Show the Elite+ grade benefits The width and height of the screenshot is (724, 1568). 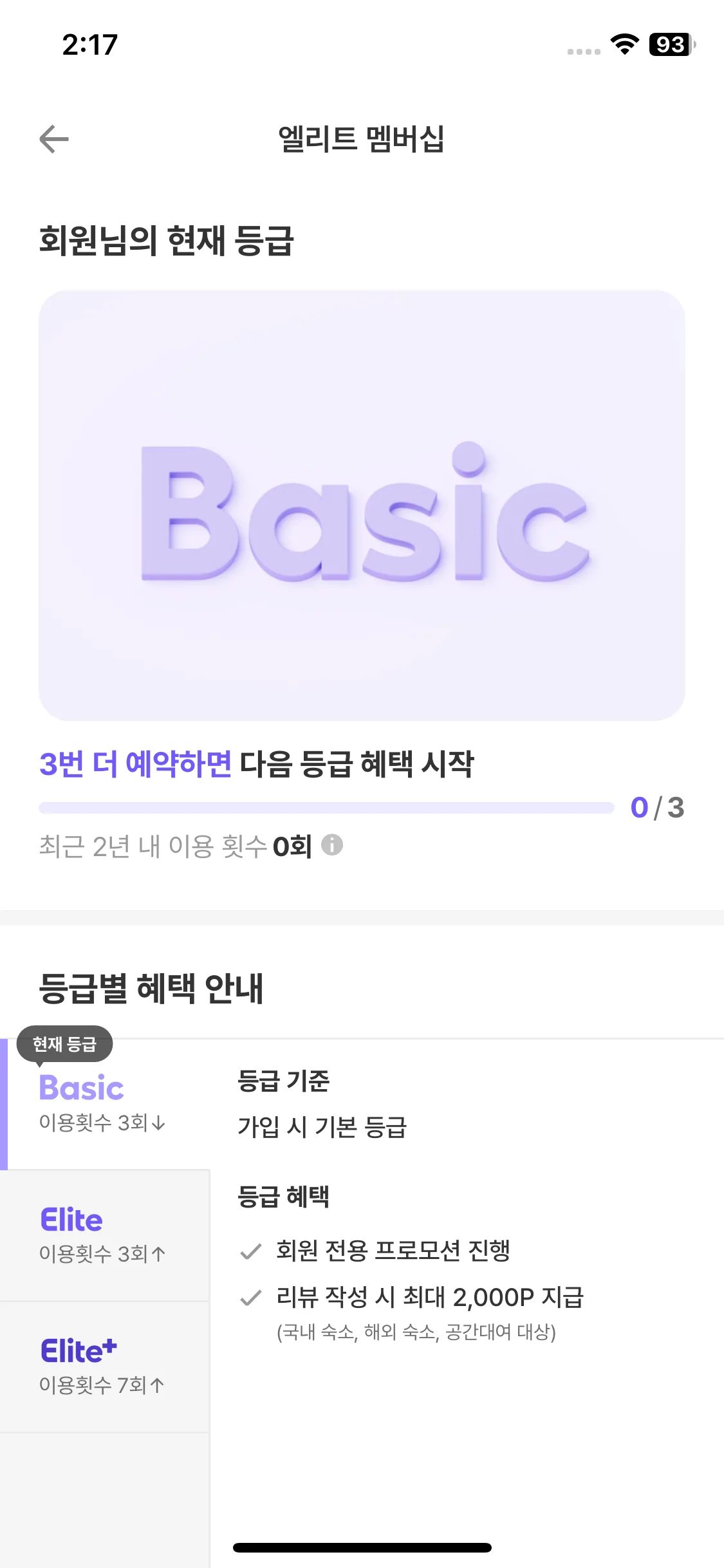pos(105,1366)
